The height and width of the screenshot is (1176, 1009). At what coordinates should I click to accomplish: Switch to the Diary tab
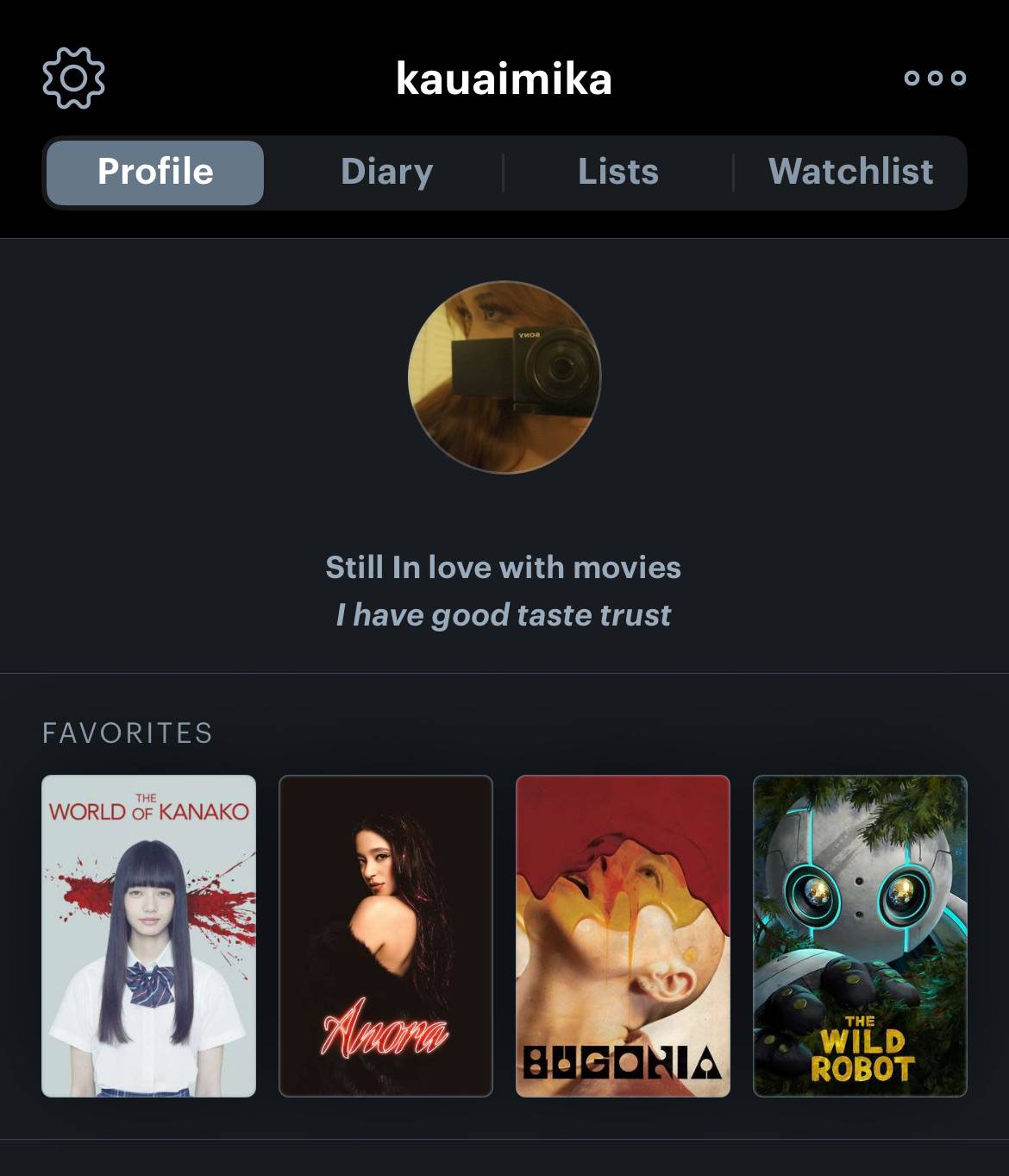point(386,172)
